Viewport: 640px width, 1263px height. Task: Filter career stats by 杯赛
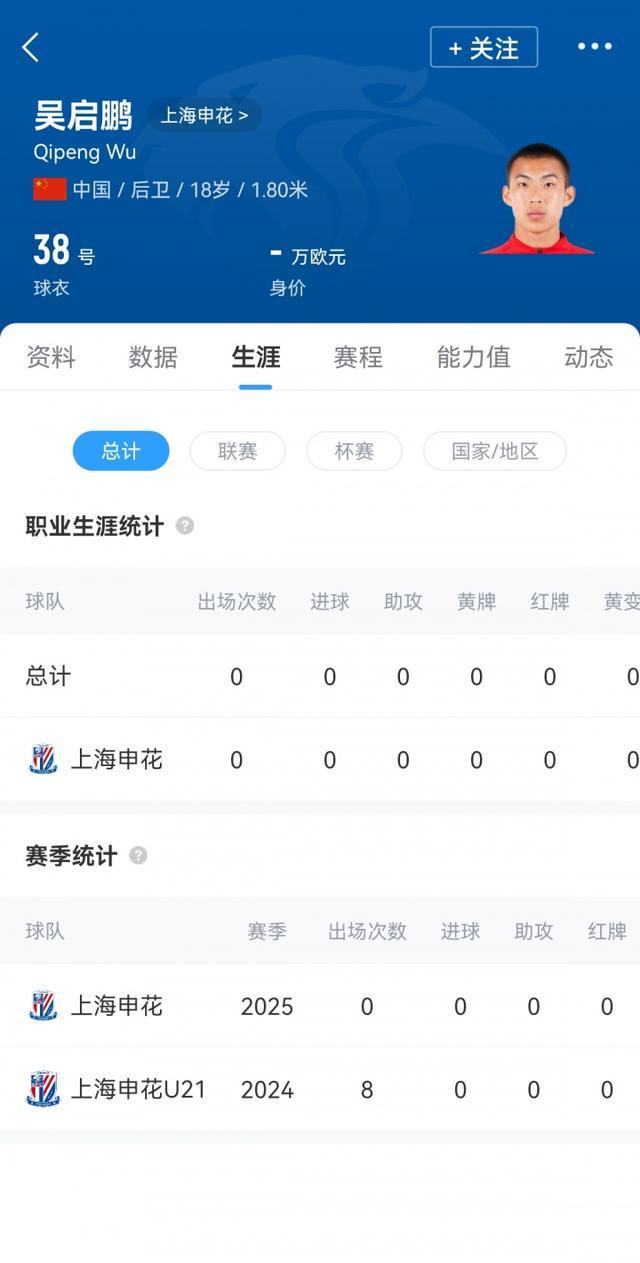click(354, 451)
